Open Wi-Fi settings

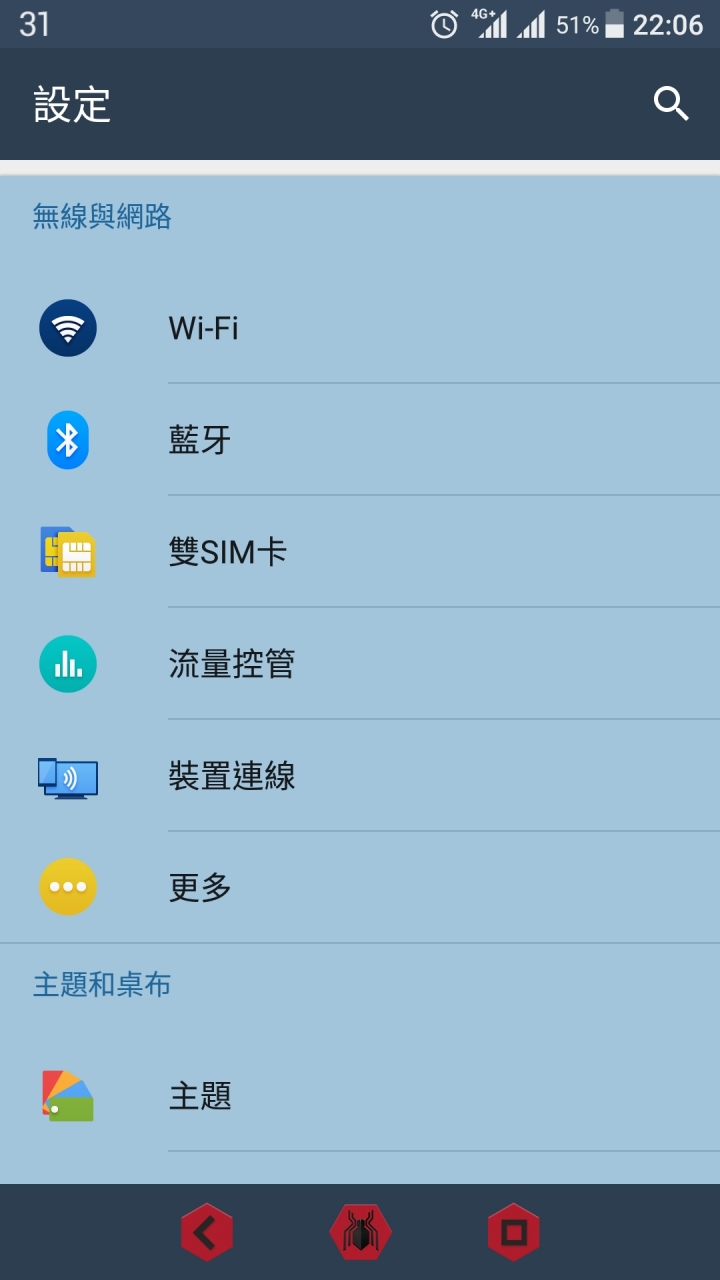(360, 328)
